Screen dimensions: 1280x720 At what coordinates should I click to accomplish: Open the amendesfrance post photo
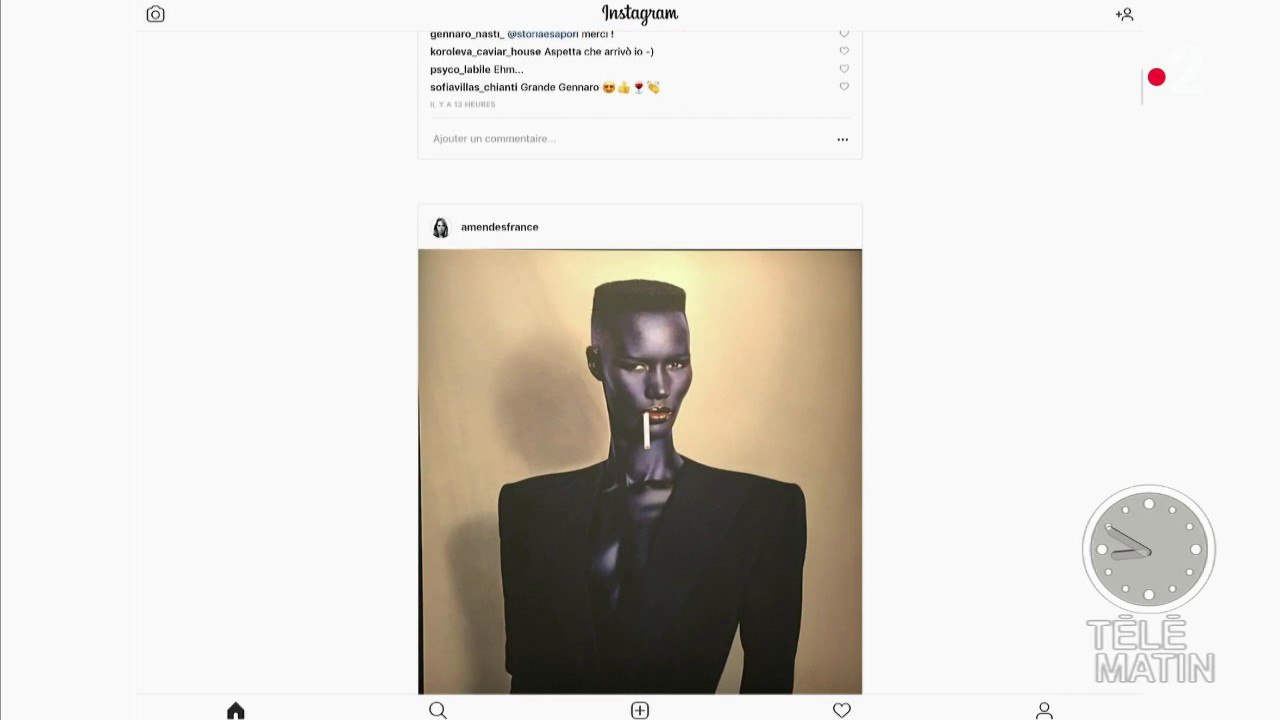click(x=640, y=471)
